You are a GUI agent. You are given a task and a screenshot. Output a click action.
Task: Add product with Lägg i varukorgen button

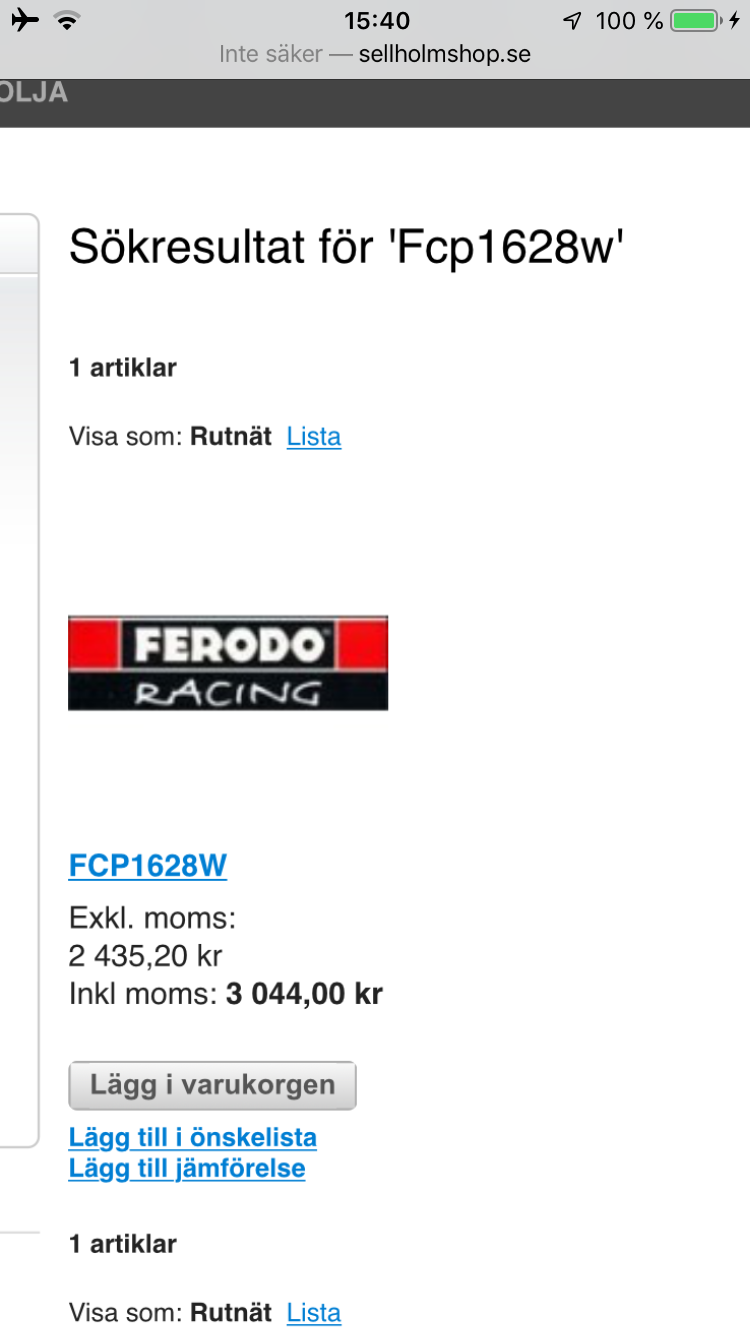(x=212, y=1085)
